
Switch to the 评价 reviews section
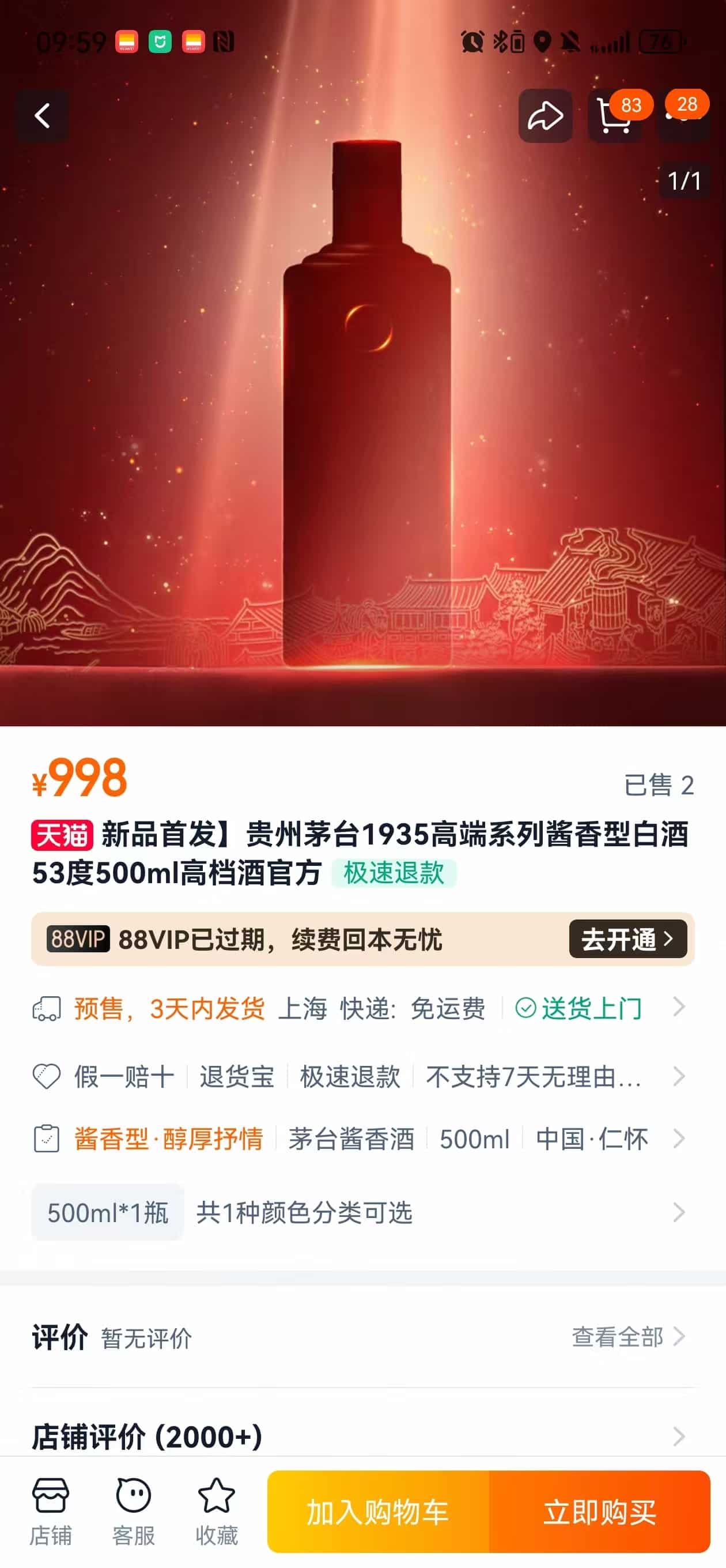(58, 1336)
